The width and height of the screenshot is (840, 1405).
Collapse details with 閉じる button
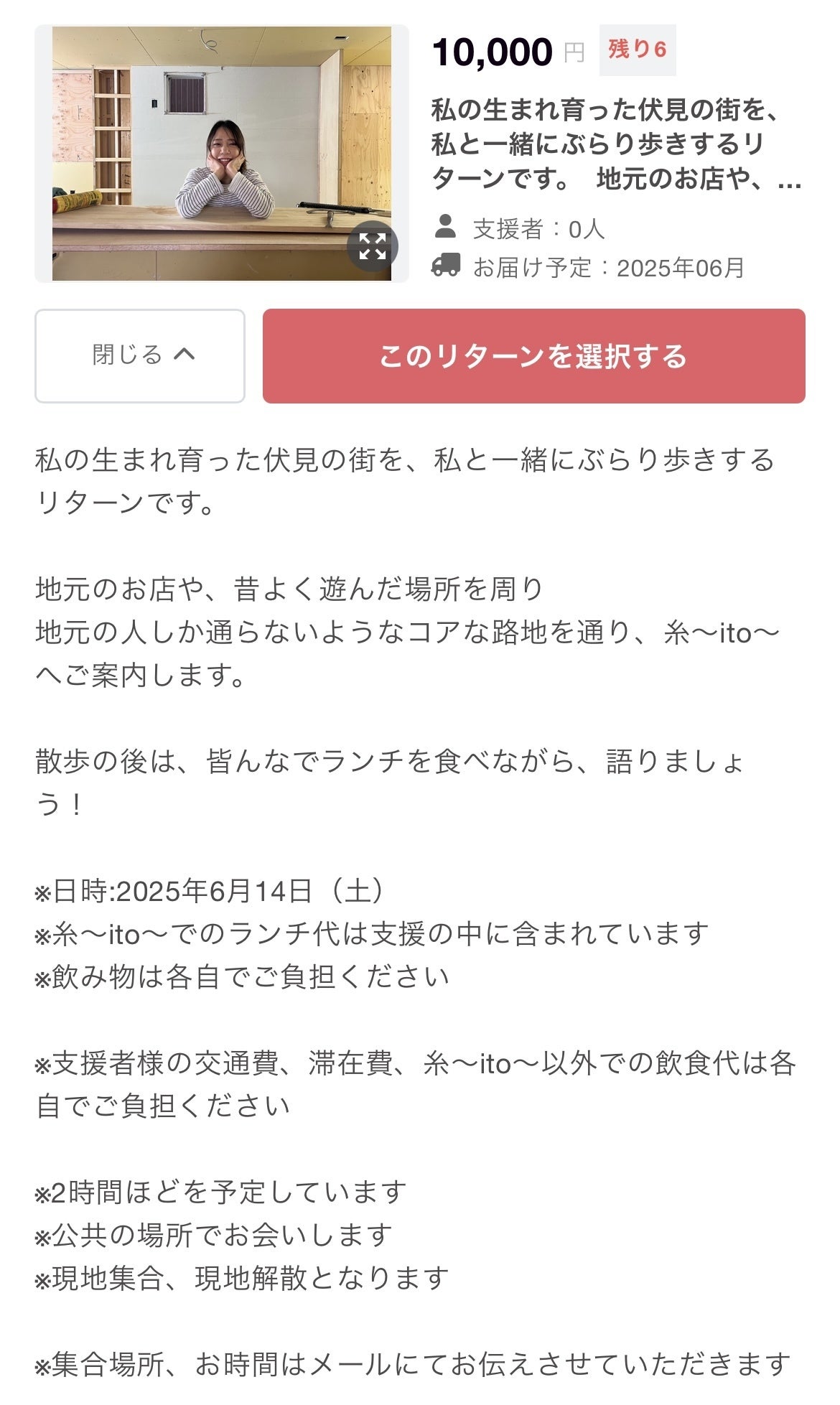coord(140,356)
